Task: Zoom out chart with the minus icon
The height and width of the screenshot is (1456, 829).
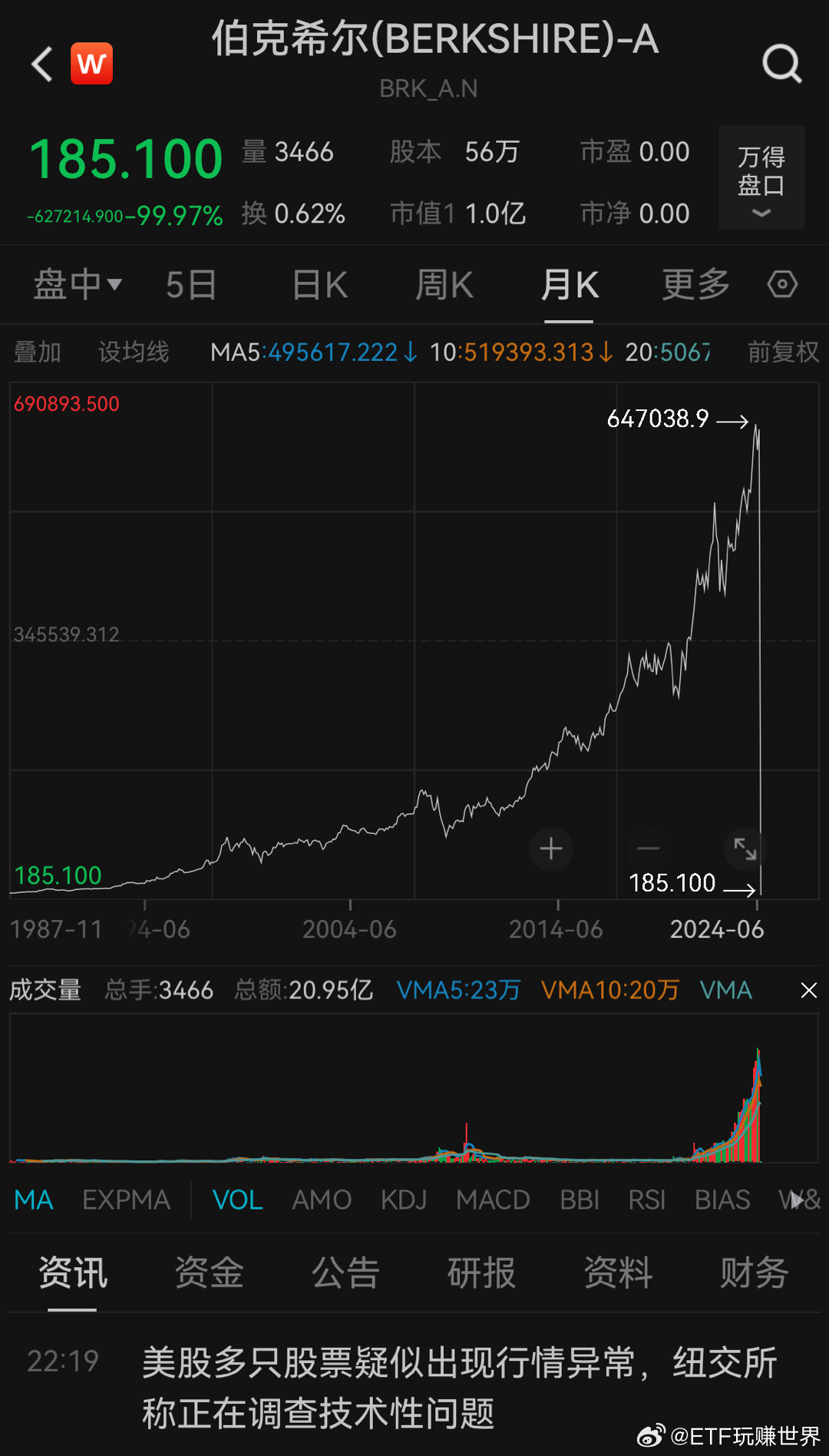Action: pyautogui.click(x=649, y=849)
